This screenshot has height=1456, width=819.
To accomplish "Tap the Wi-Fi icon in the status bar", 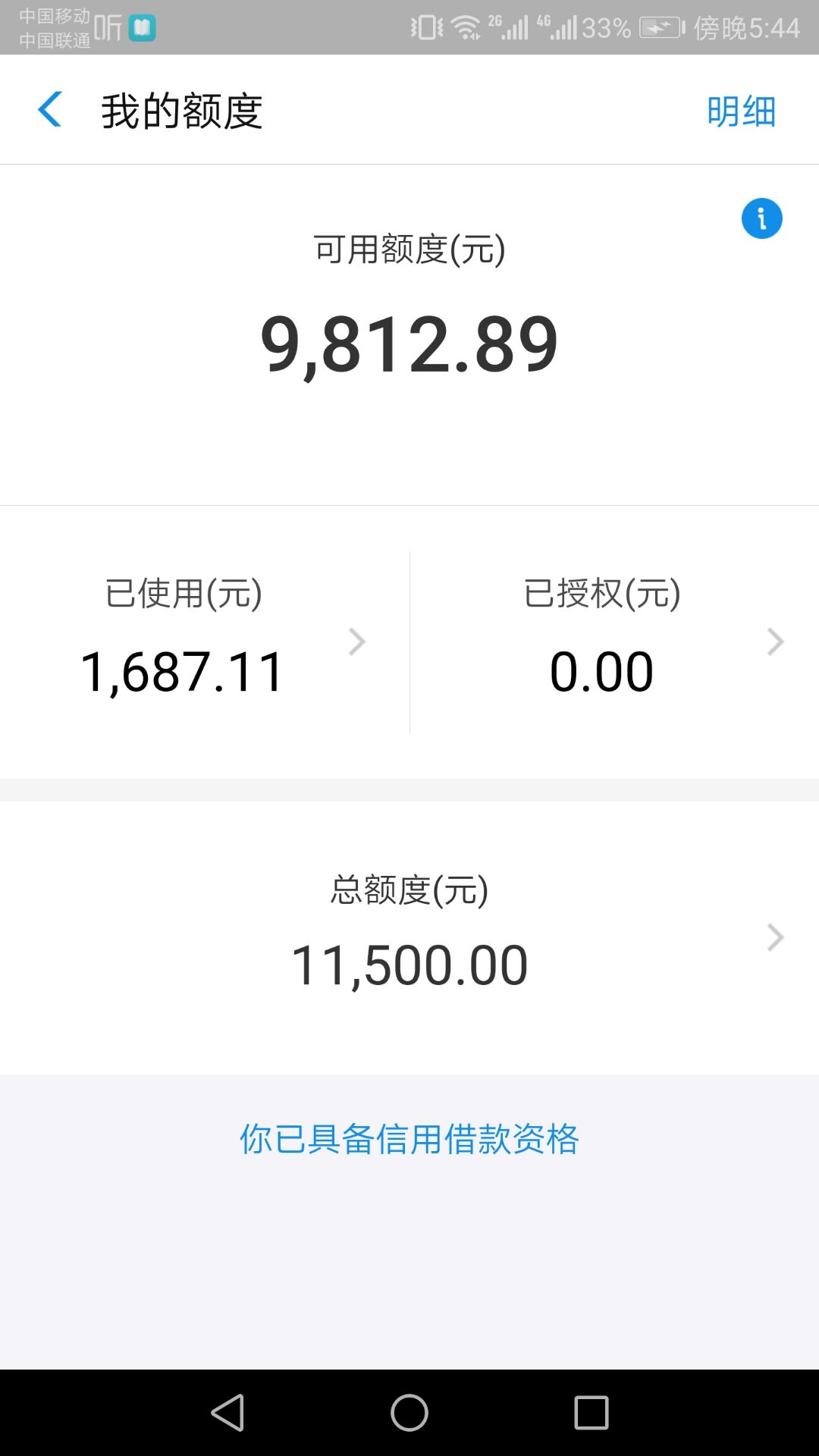I will (x=463, y=25).
